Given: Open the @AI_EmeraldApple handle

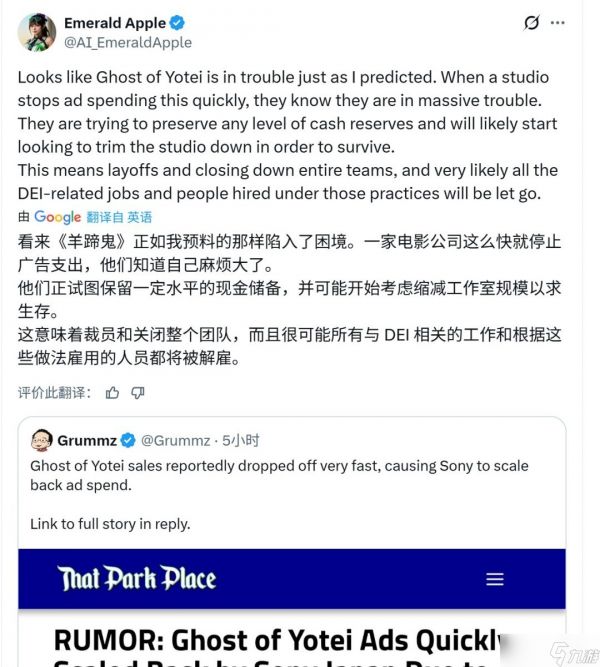Looking at the screenshot, I should (128, 42).
